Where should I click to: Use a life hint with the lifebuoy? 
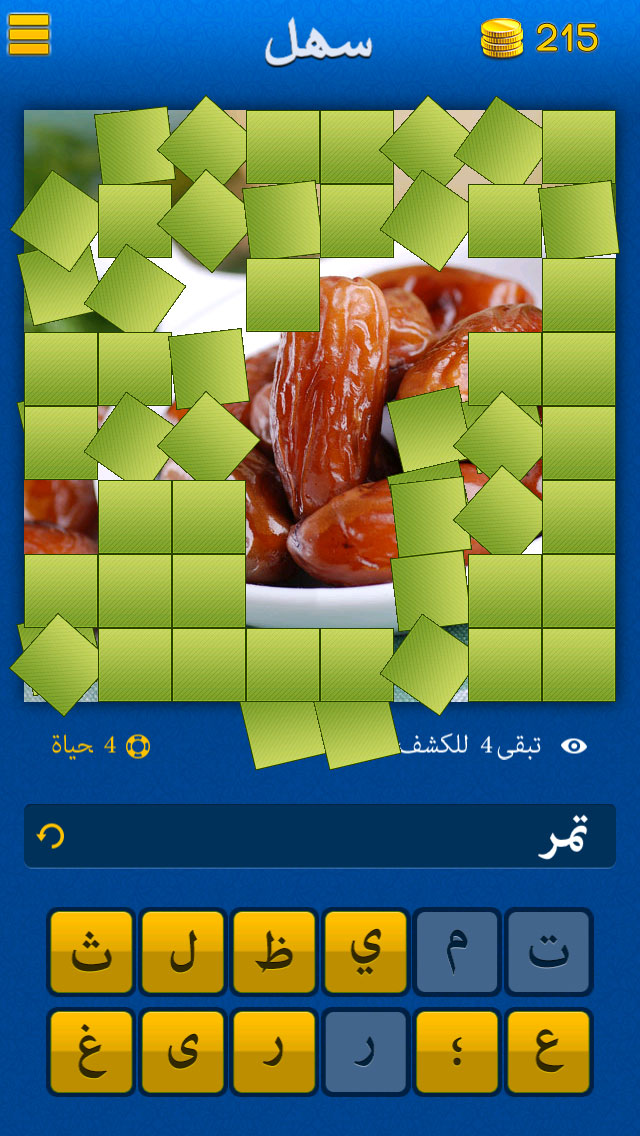tap(138, 746)
